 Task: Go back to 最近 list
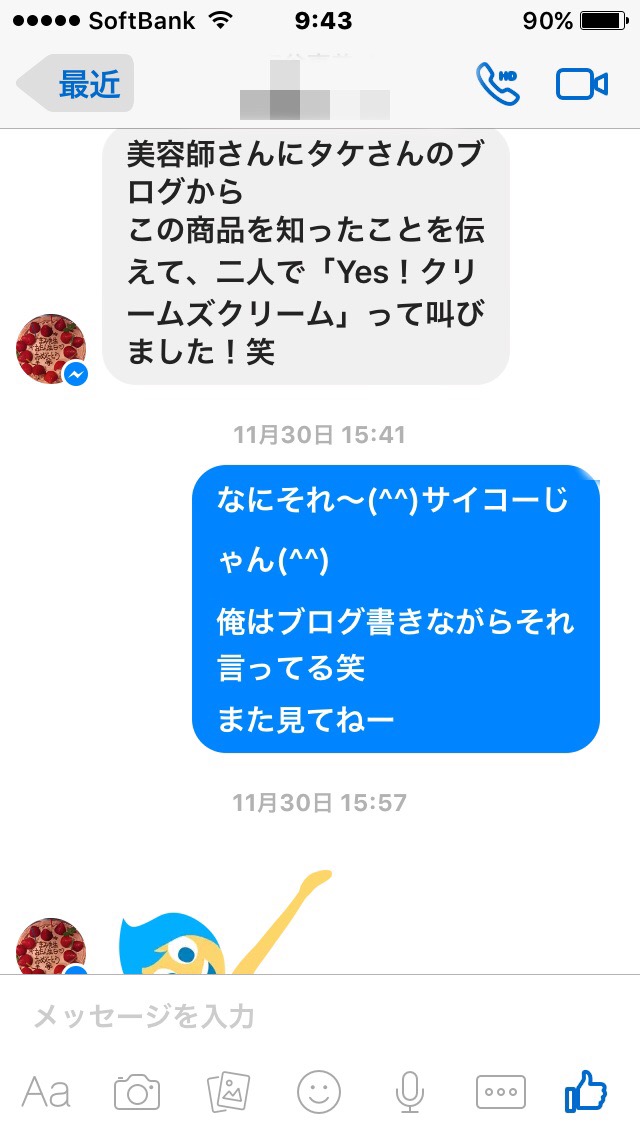coord(75,84)
